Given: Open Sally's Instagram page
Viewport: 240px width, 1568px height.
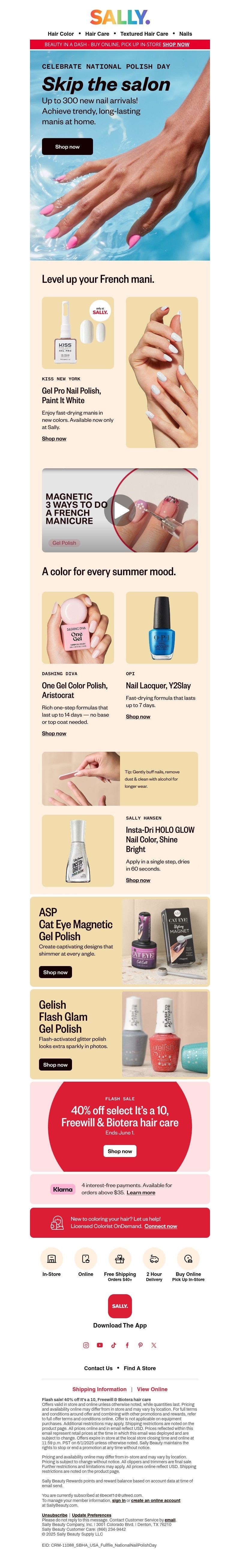Looking at the screenshot, I should click(x=86, y=1345).
